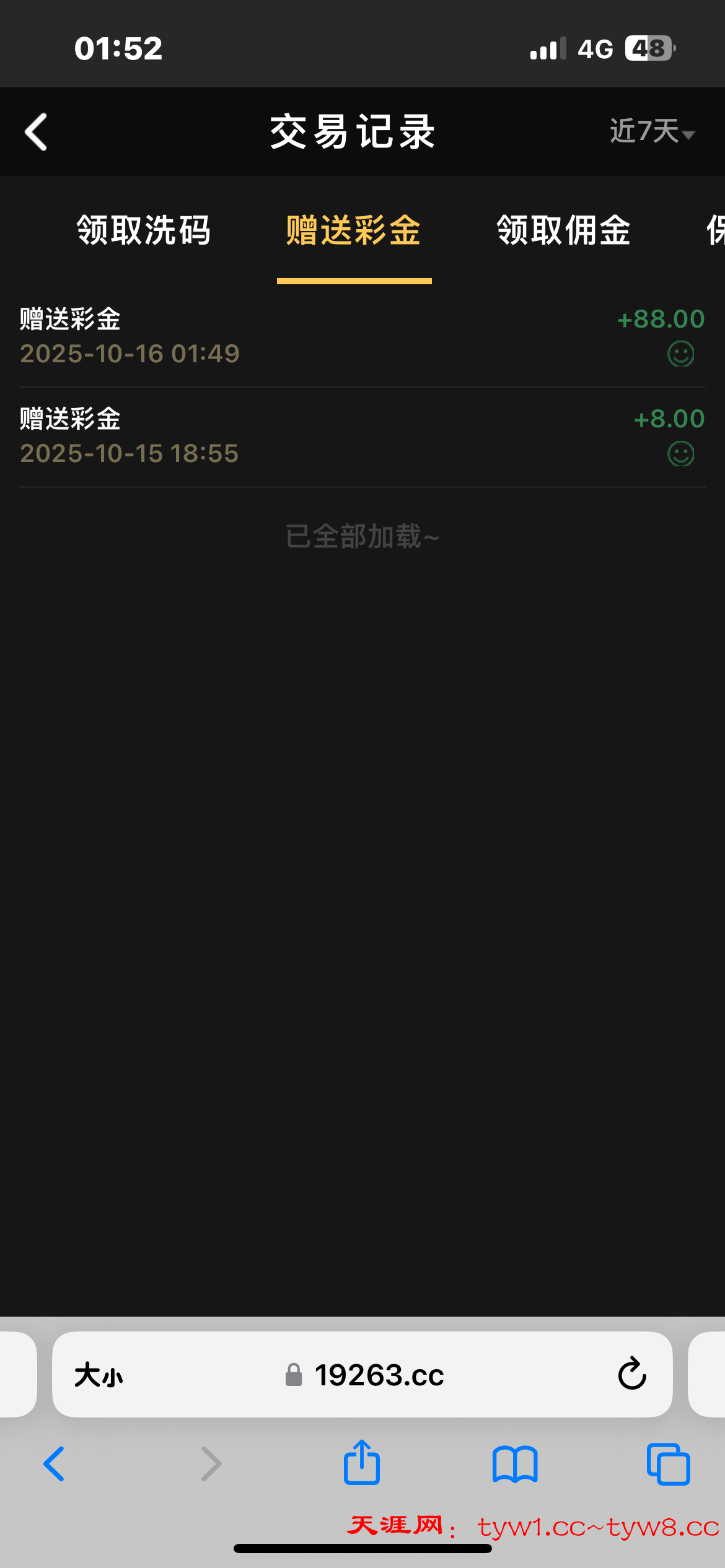Select the 赠送彩金 tab

point(354,231)
